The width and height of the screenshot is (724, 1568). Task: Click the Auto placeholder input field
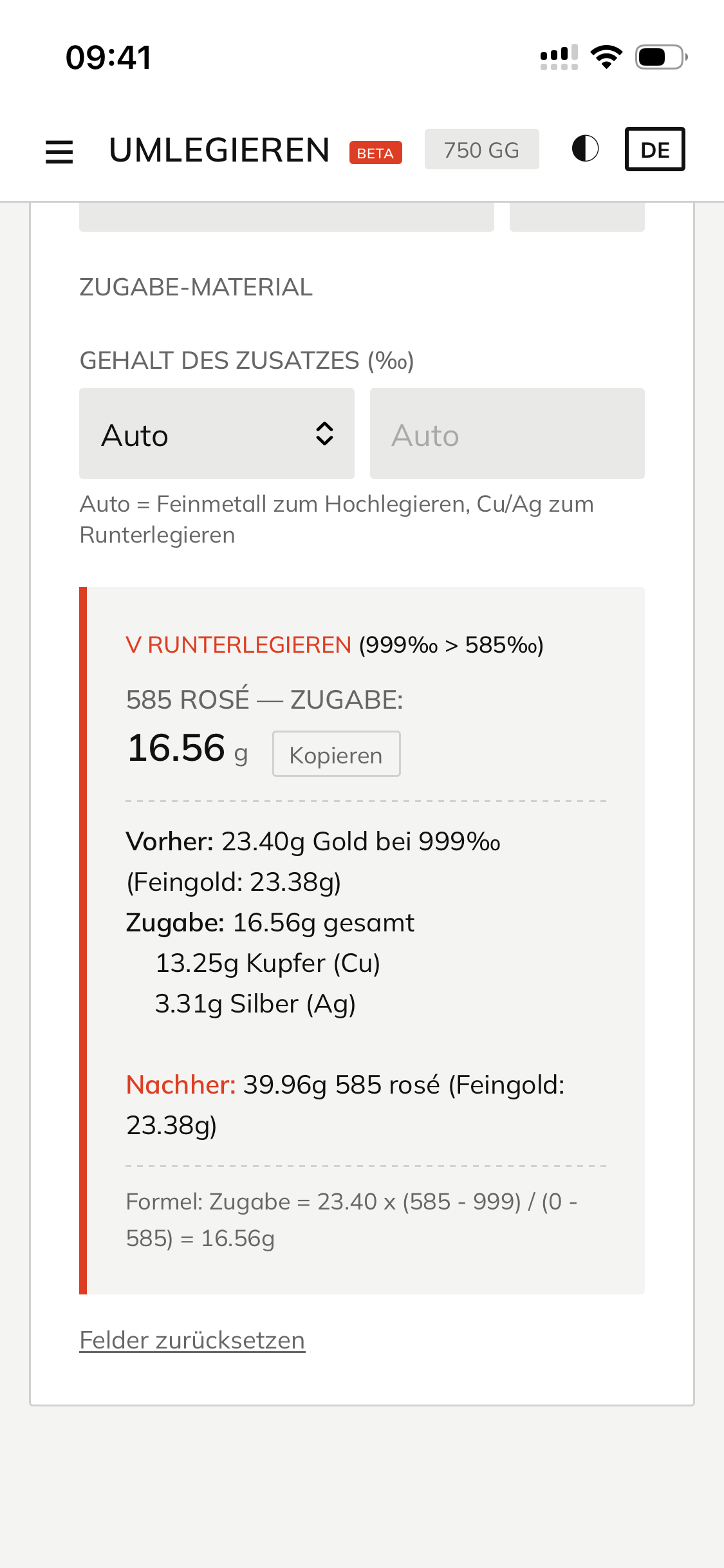(x=507, y=434)
